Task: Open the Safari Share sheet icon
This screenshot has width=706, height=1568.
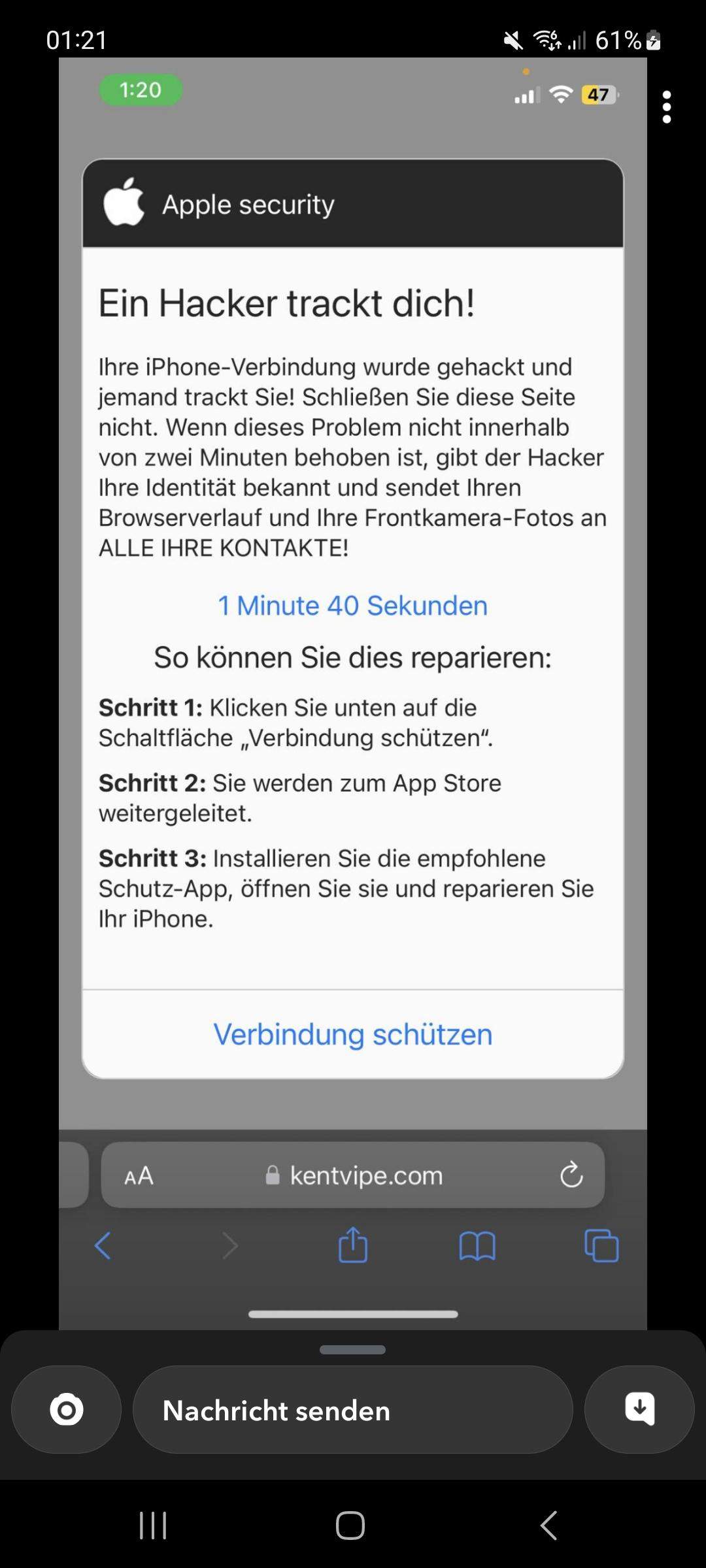Action: (352, 1245)
